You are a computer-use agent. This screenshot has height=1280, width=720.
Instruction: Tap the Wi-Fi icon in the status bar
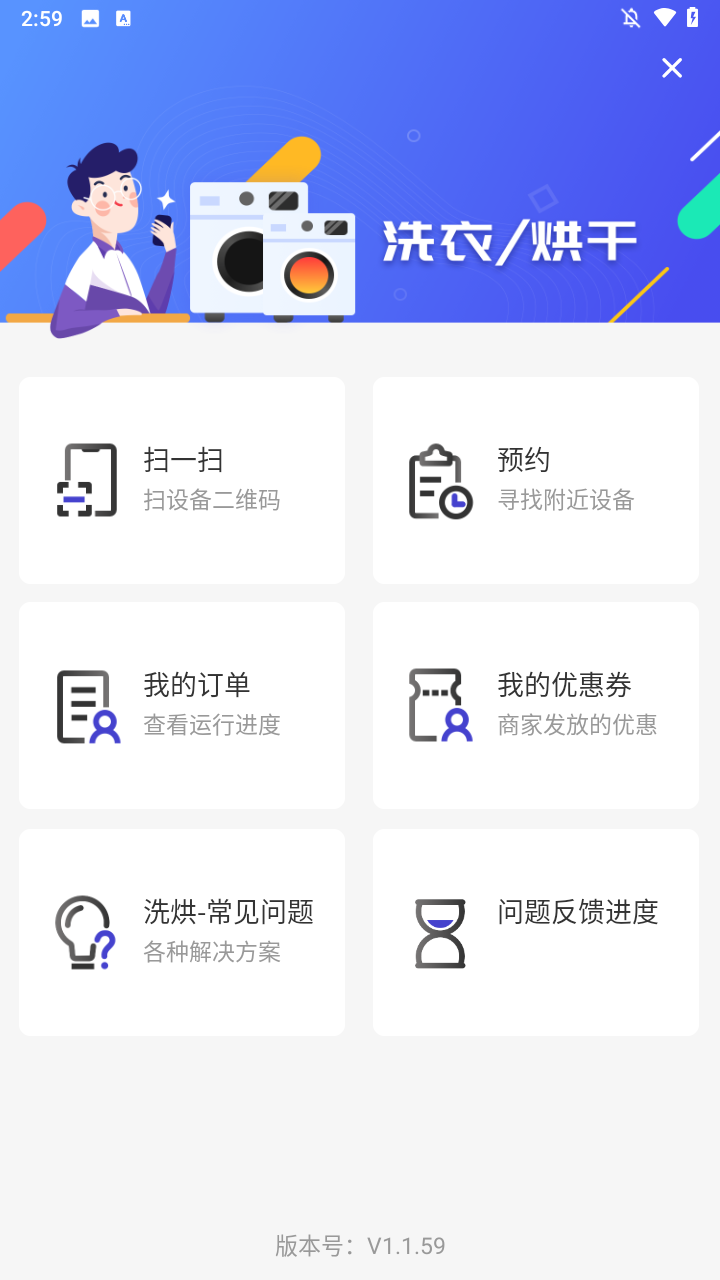[x=666, y=17]
